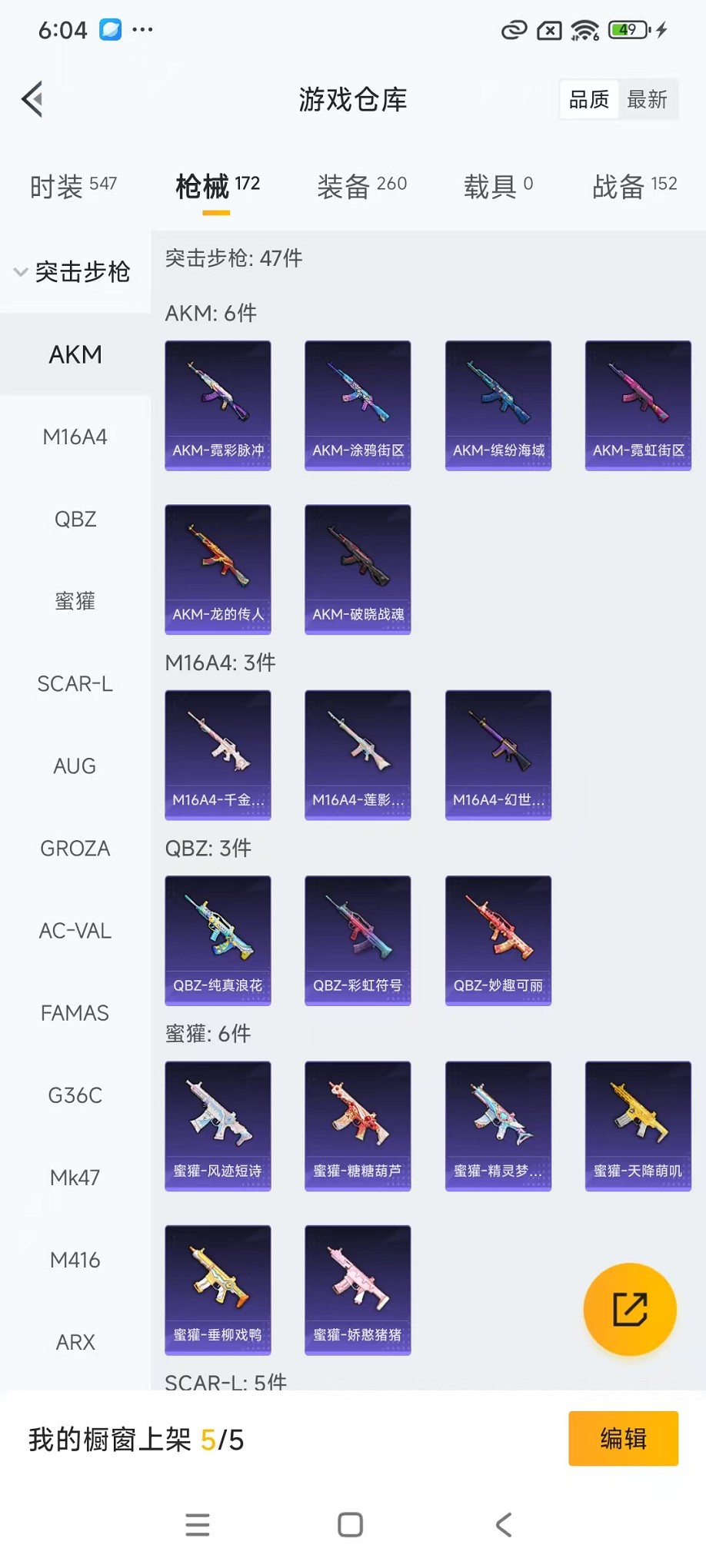
Task: Sort by 品质
Action: click(x=589, y=99)
